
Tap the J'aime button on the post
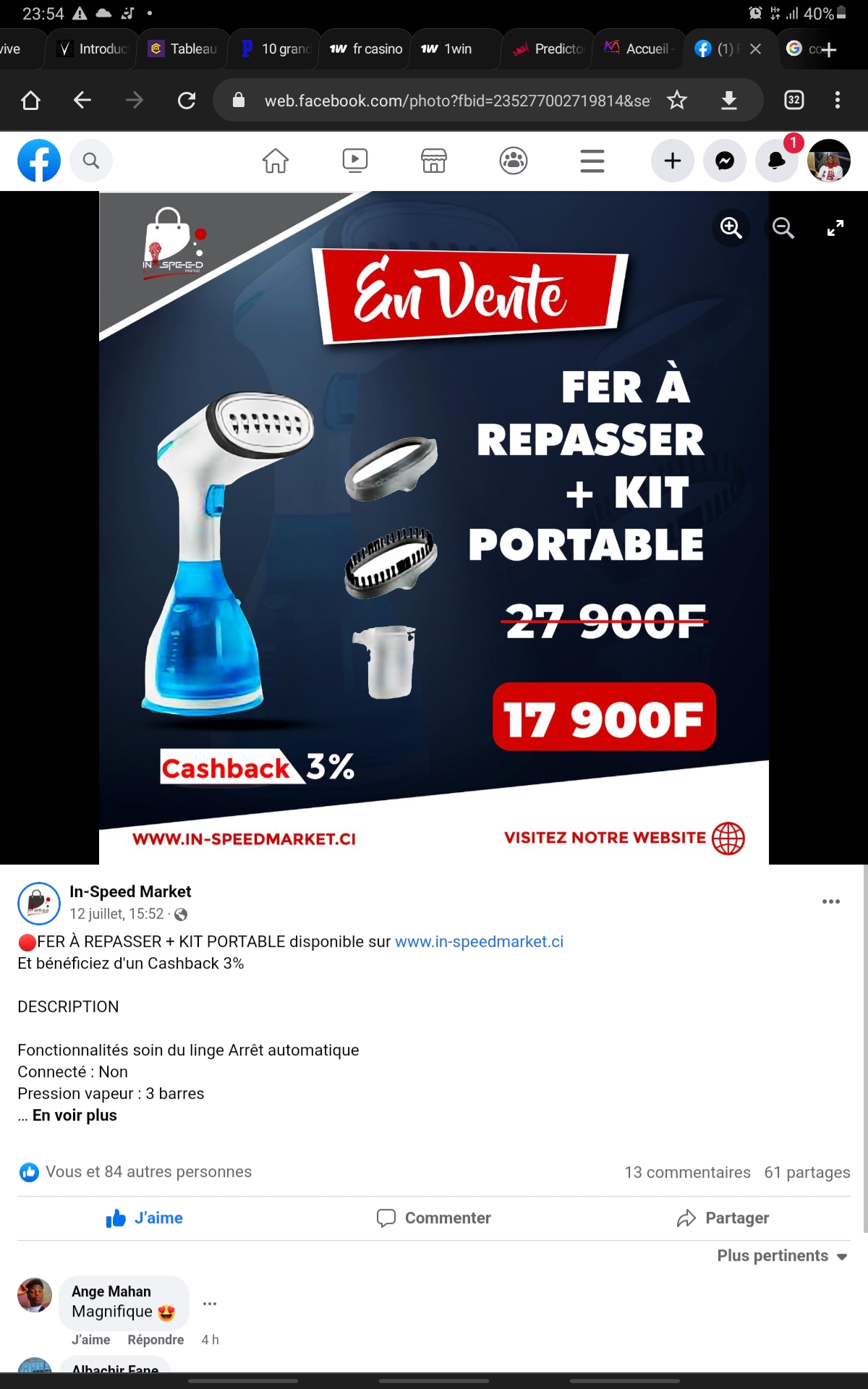[145, 1218]
